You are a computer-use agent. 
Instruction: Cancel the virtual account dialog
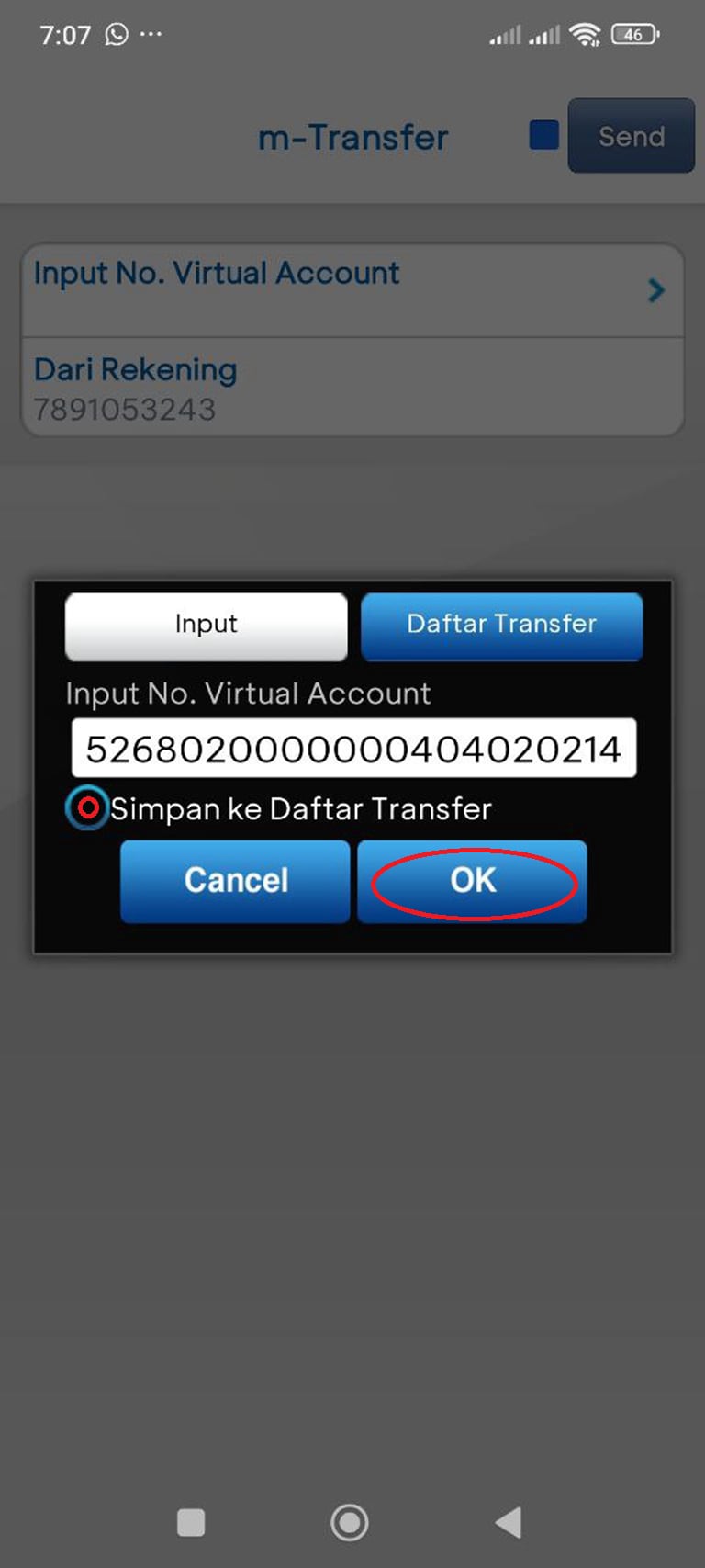pos(235,881)
